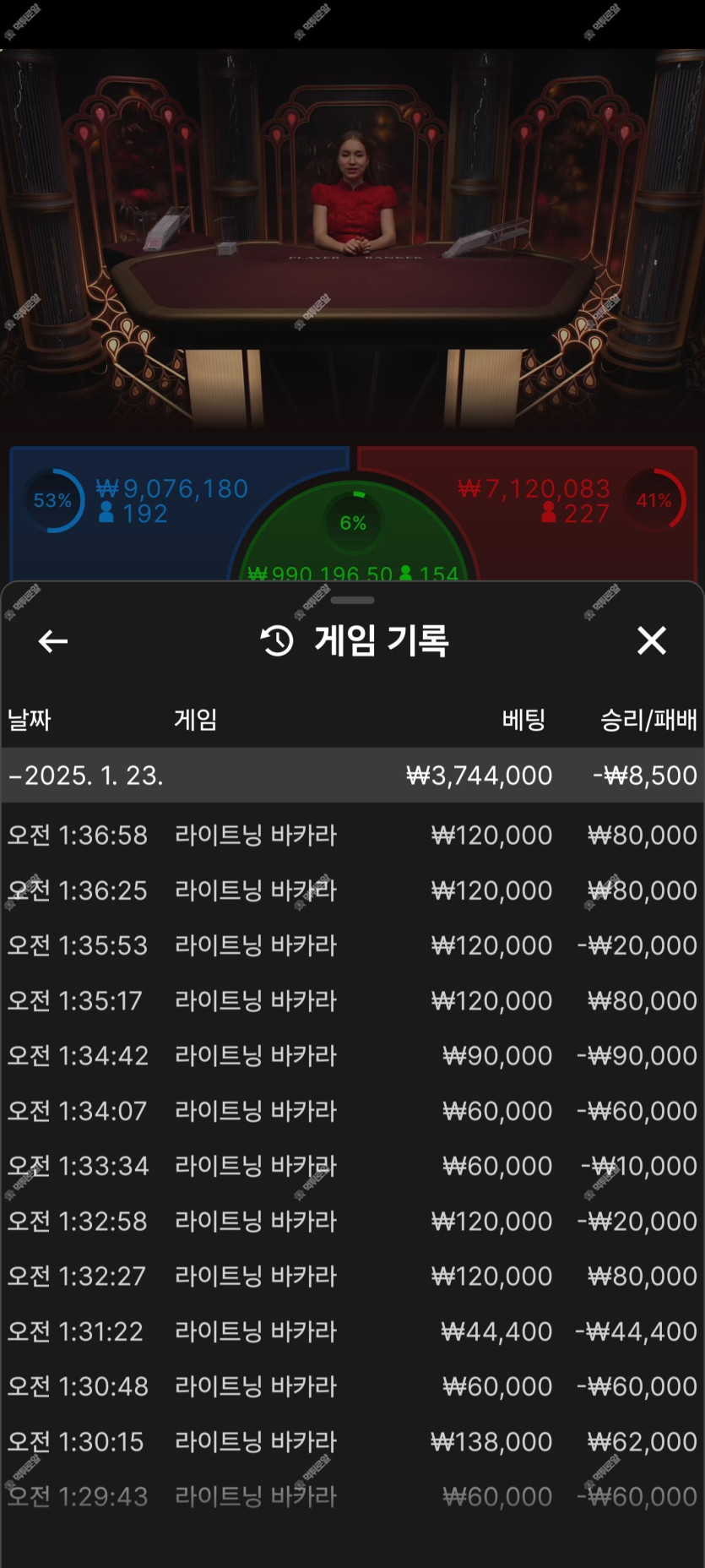Viewport: 705px width, 1568px height.
Task: Show the 1:35:17 round details
Action: point(352,1001)
